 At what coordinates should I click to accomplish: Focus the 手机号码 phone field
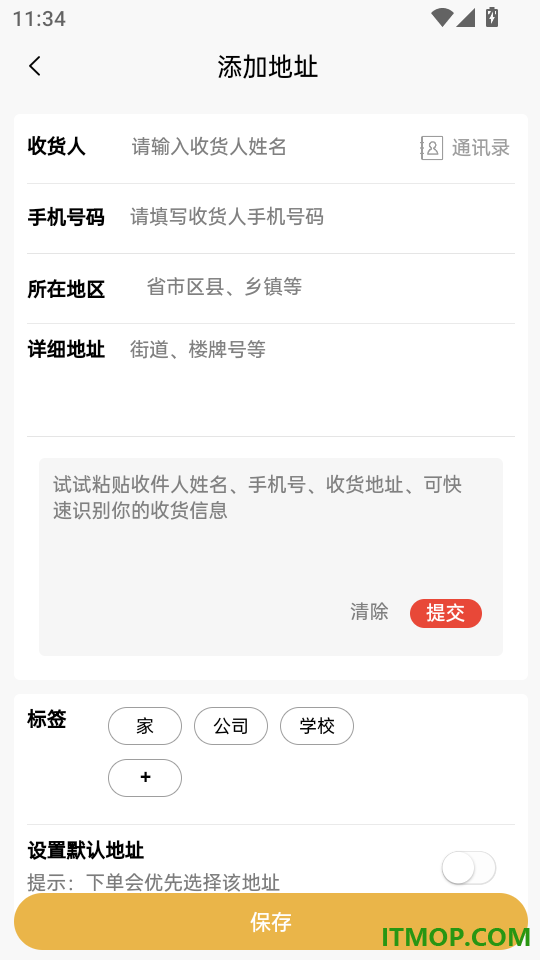coord(321,217)
